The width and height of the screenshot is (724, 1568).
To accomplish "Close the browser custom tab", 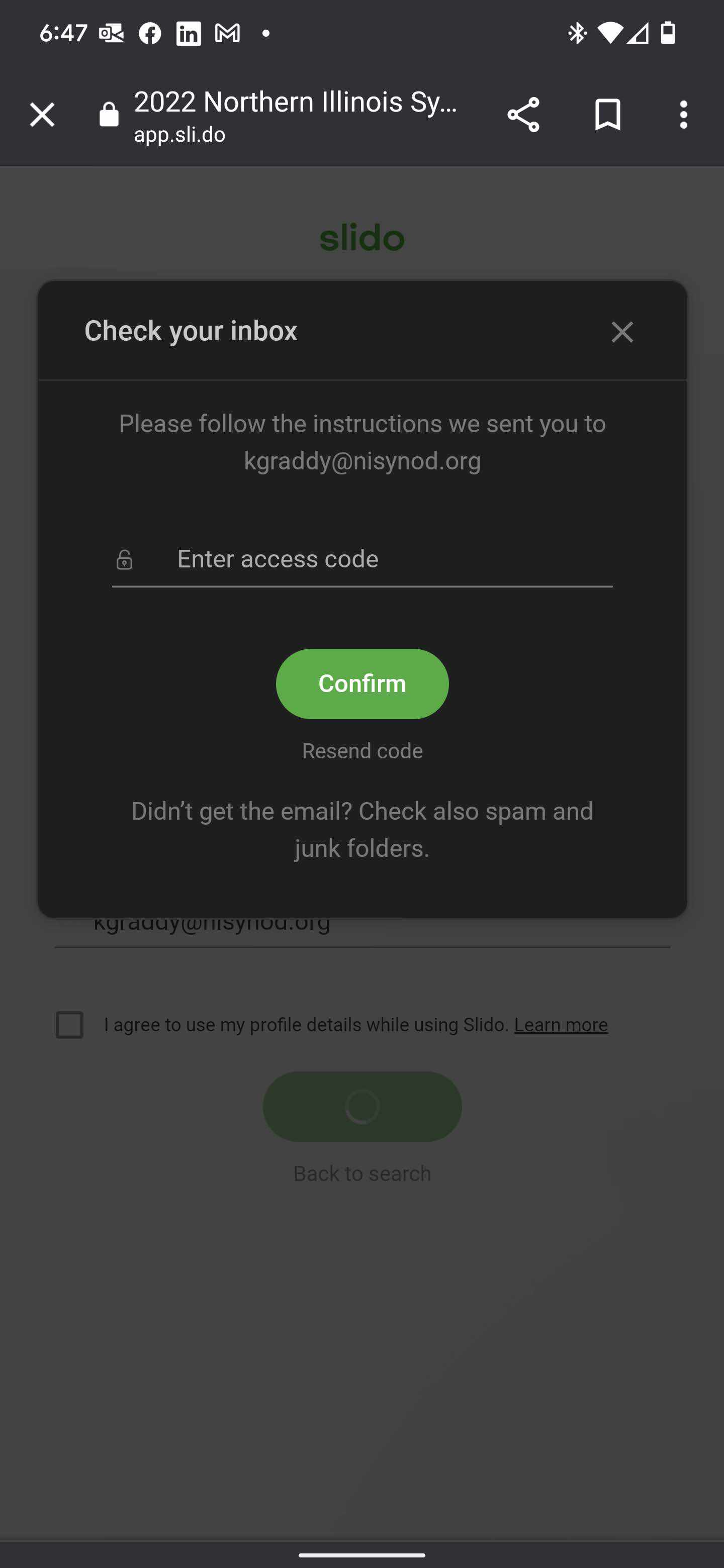I will click(x=42, y=115).
